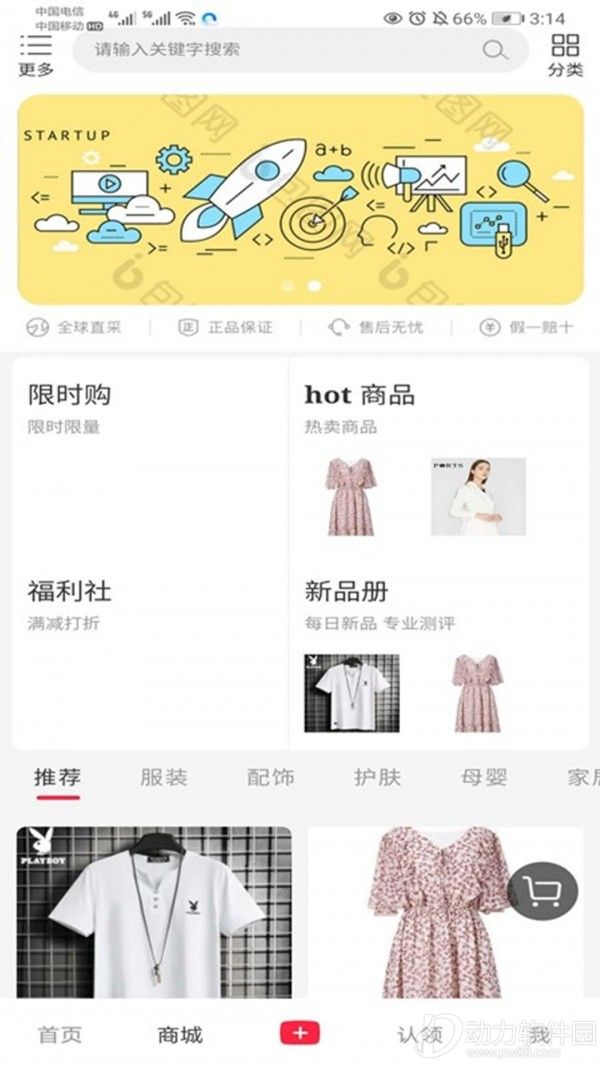Switch to the 服装 tab
Viewport: 600px width, 1067px height.
[x=163, y=777]
